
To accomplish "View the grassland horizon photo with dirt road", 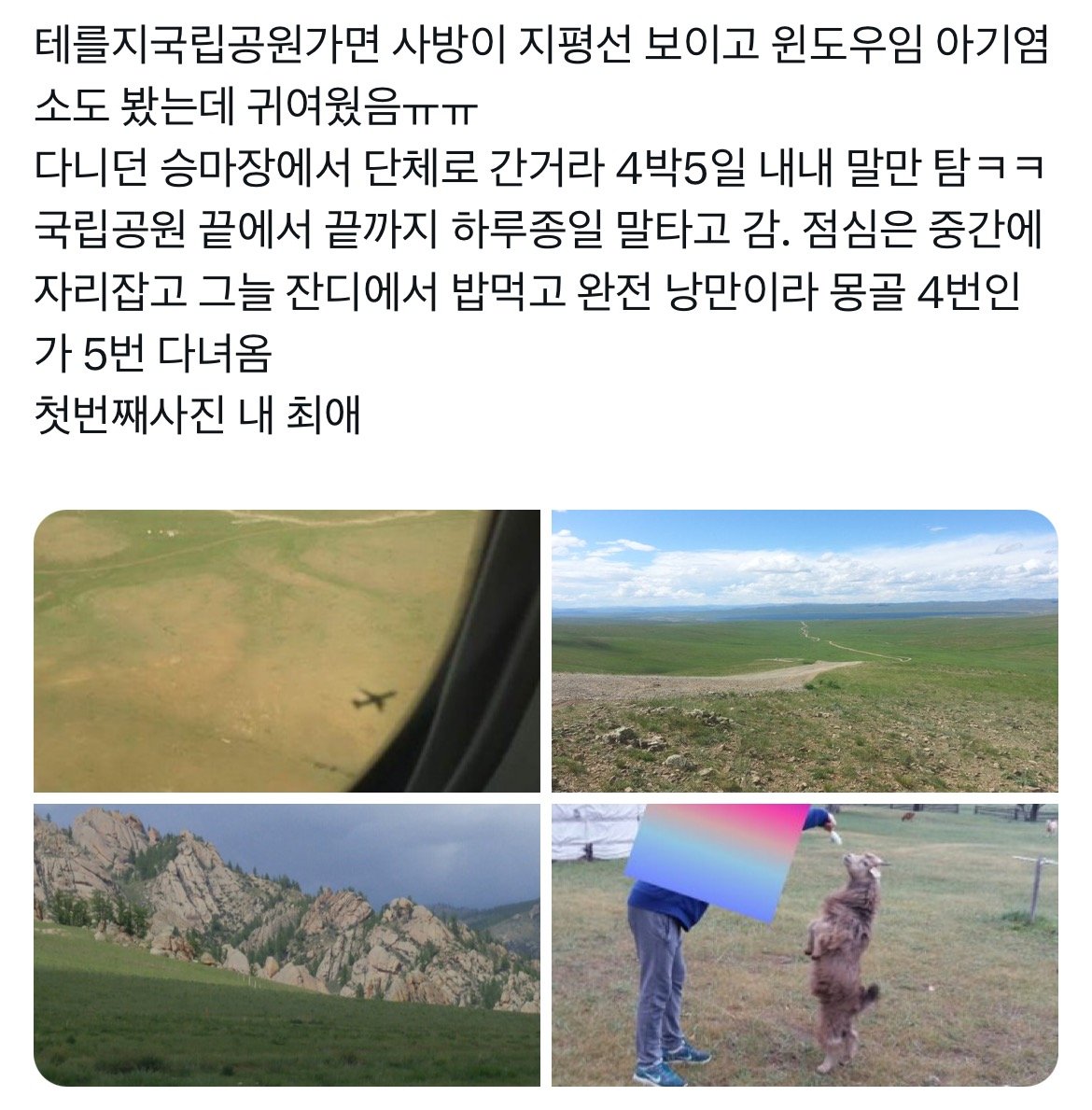I will pos(805,651).
